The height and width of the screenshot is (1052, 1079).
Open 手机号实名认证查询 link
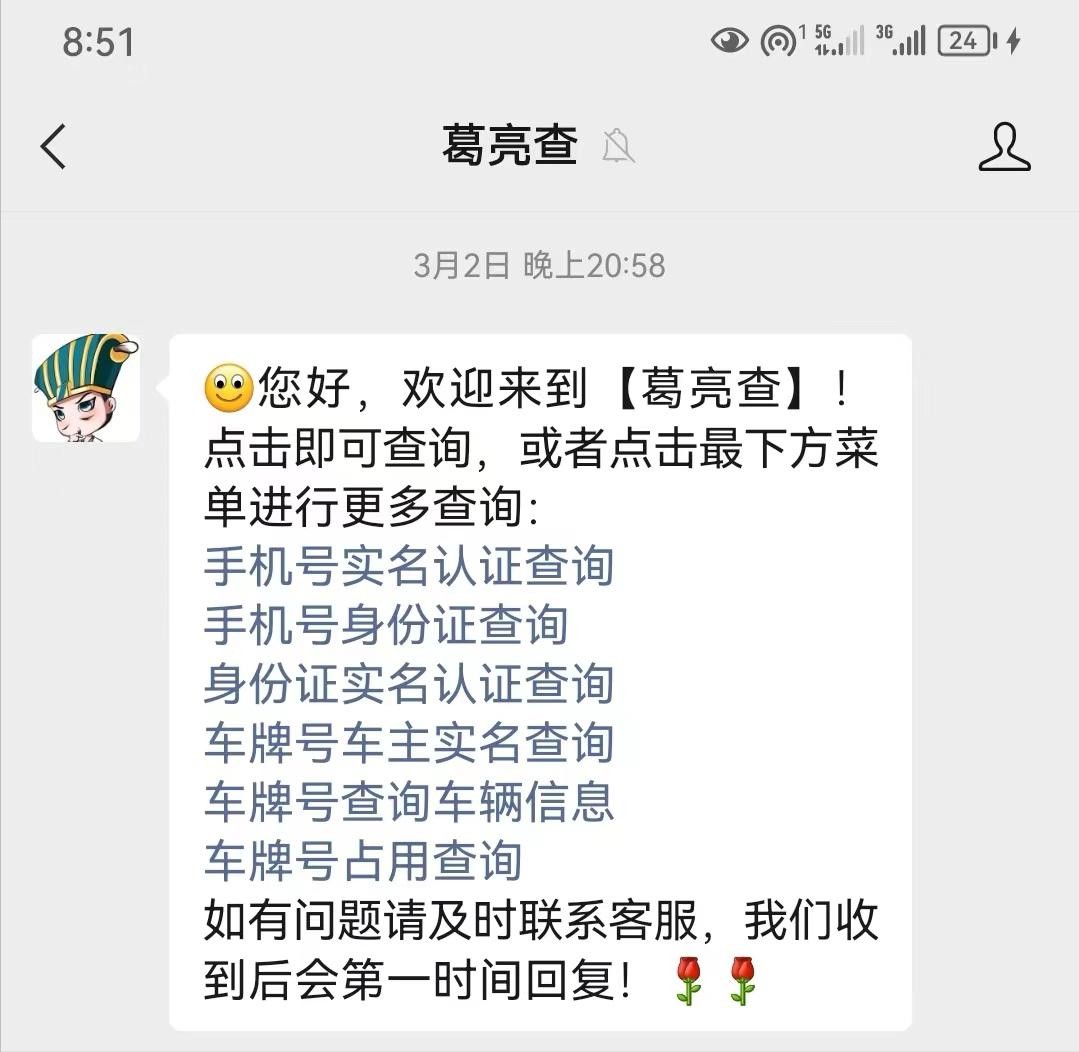pyautogui.click(x=408, y=567)
